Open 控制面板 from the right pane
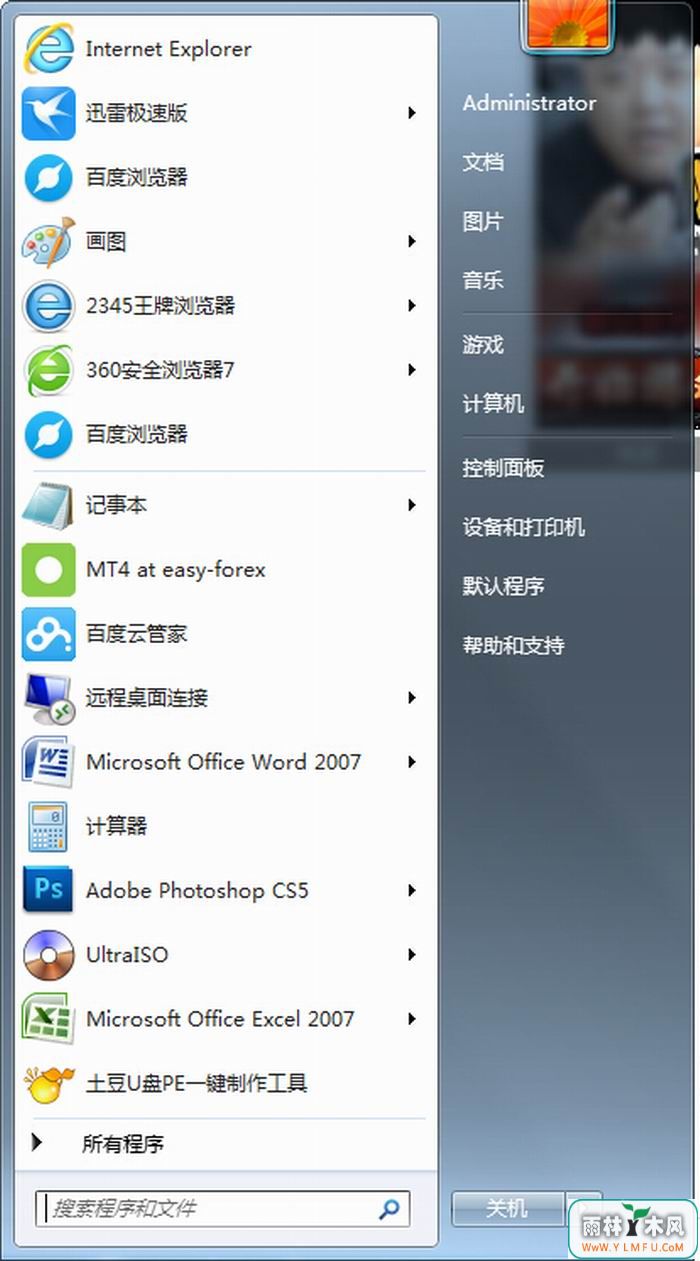The height and width of the screenshot is (1261, 700). coord(503,468)
